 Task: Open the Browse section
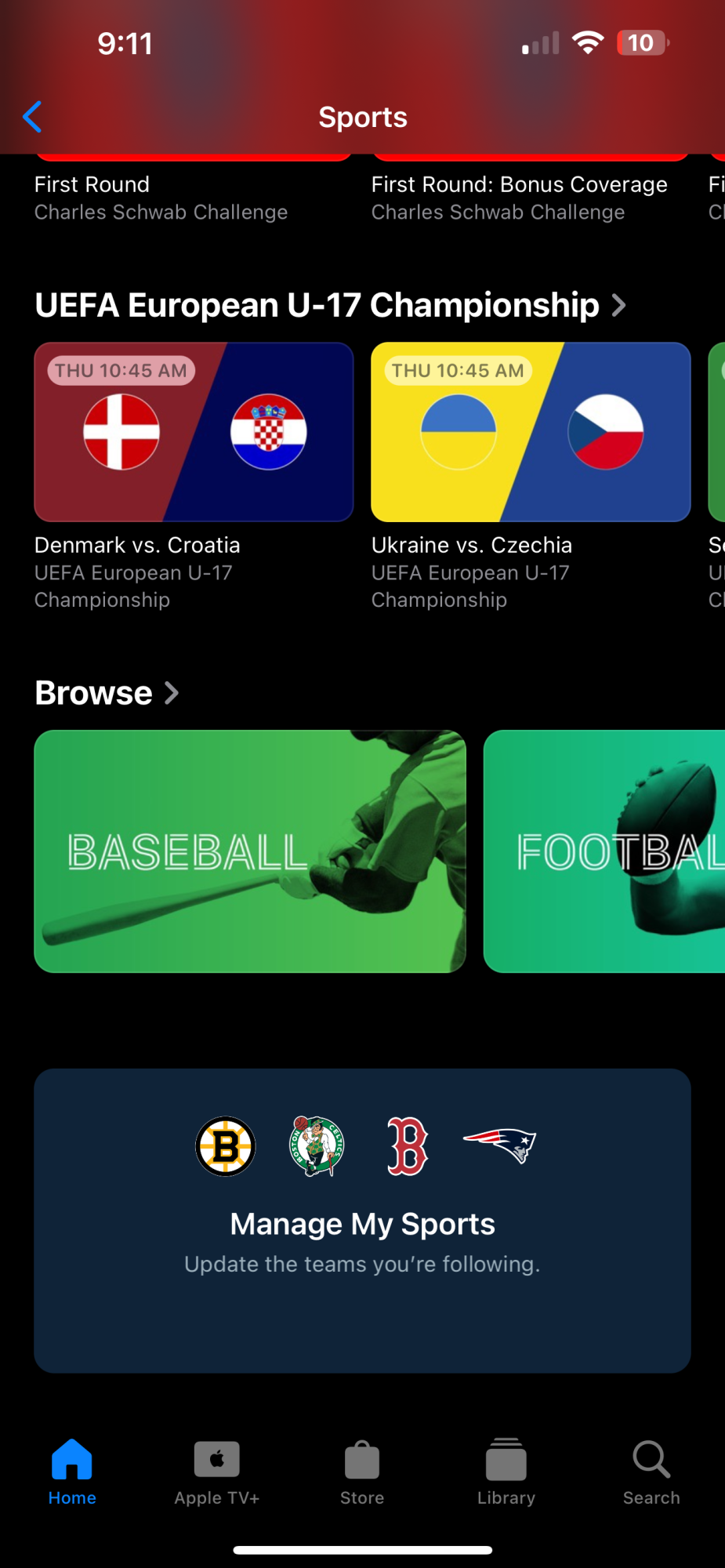(107, 693)
